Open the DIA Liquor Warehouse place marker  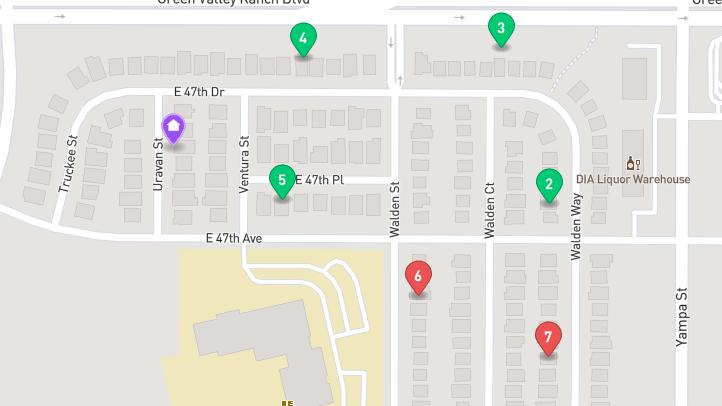[632, 163]
